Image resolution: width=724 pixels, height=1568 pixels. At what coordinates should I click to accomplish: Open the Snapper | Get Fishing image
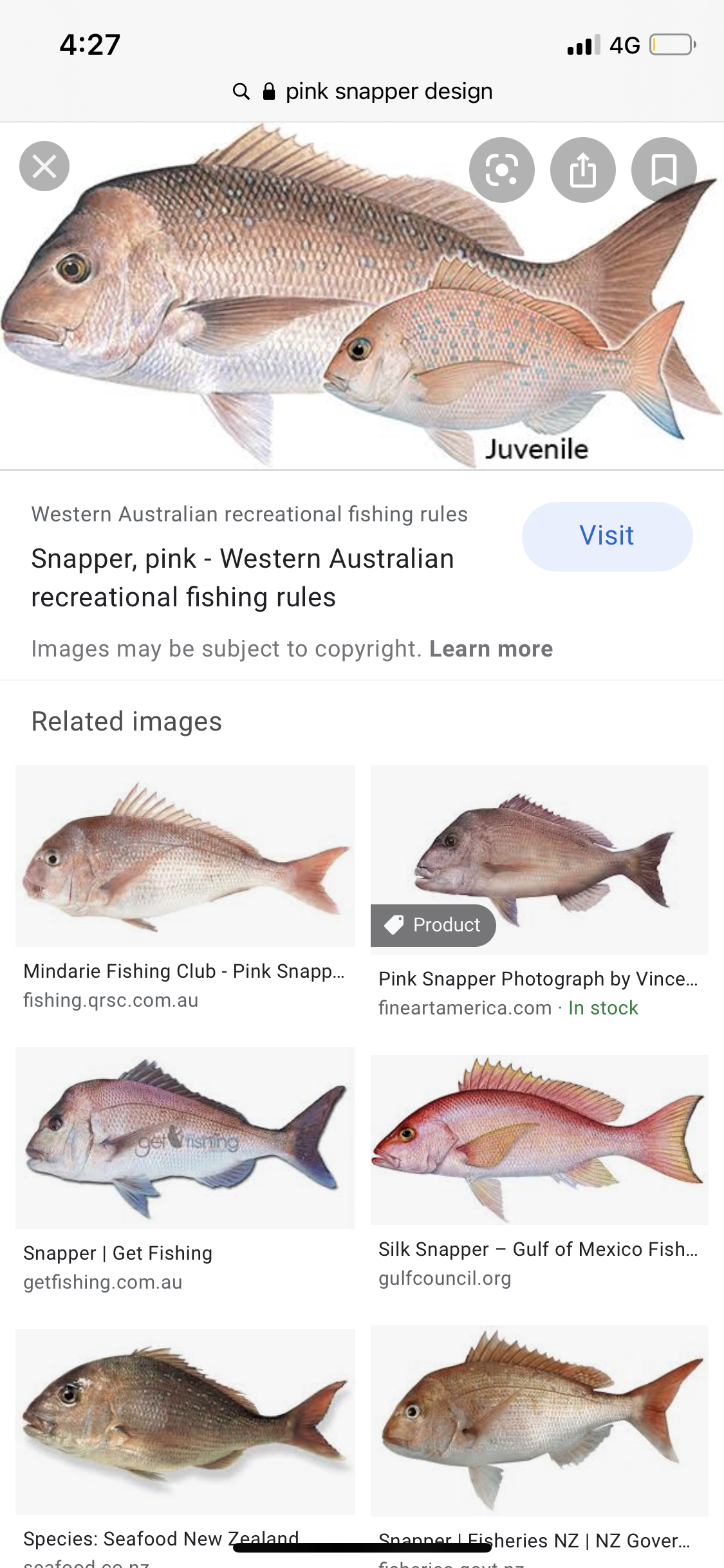(x=185, y=1137)
